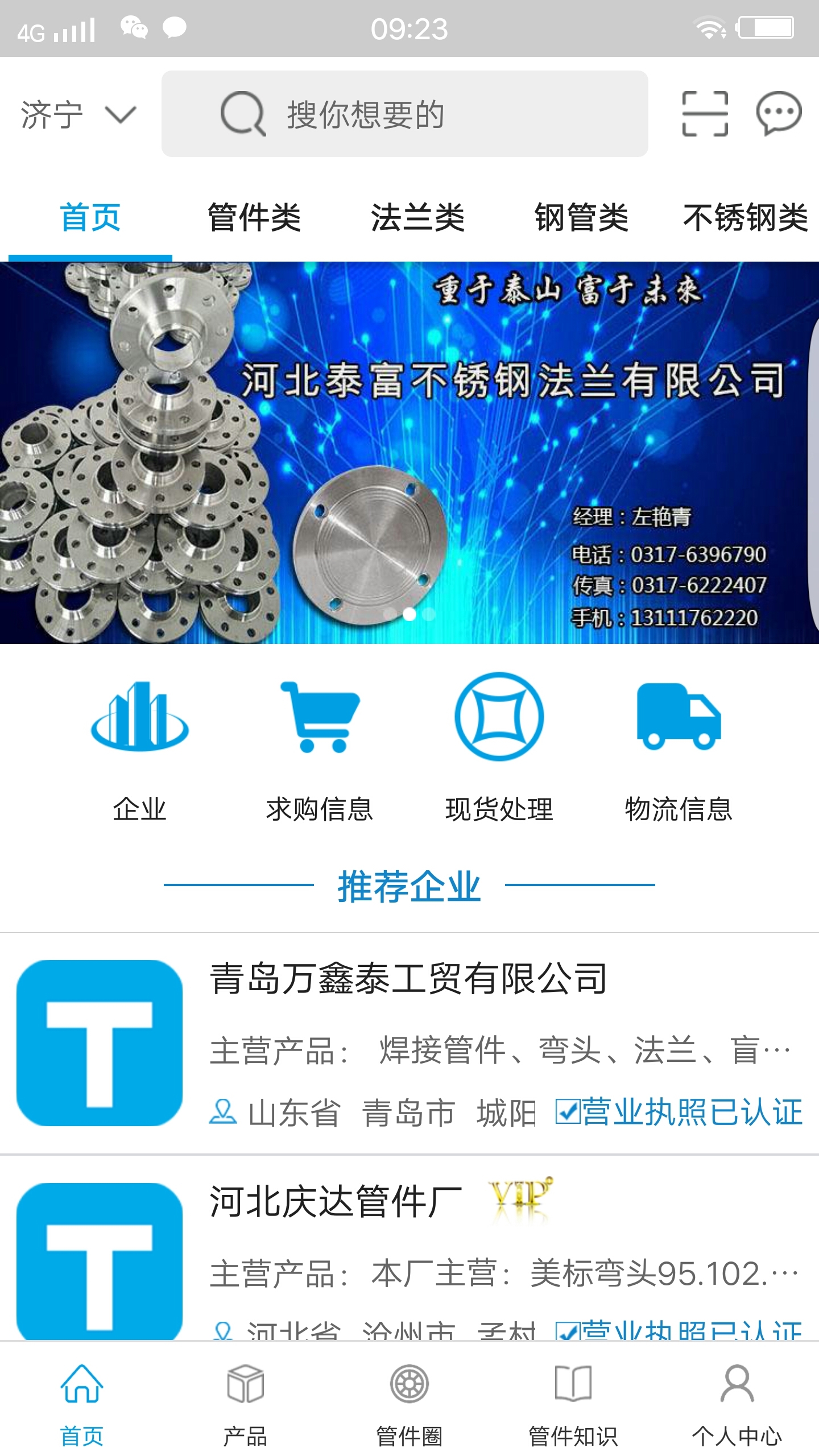Open 河北庆达管件厂 company listing

pos(409,1251)
